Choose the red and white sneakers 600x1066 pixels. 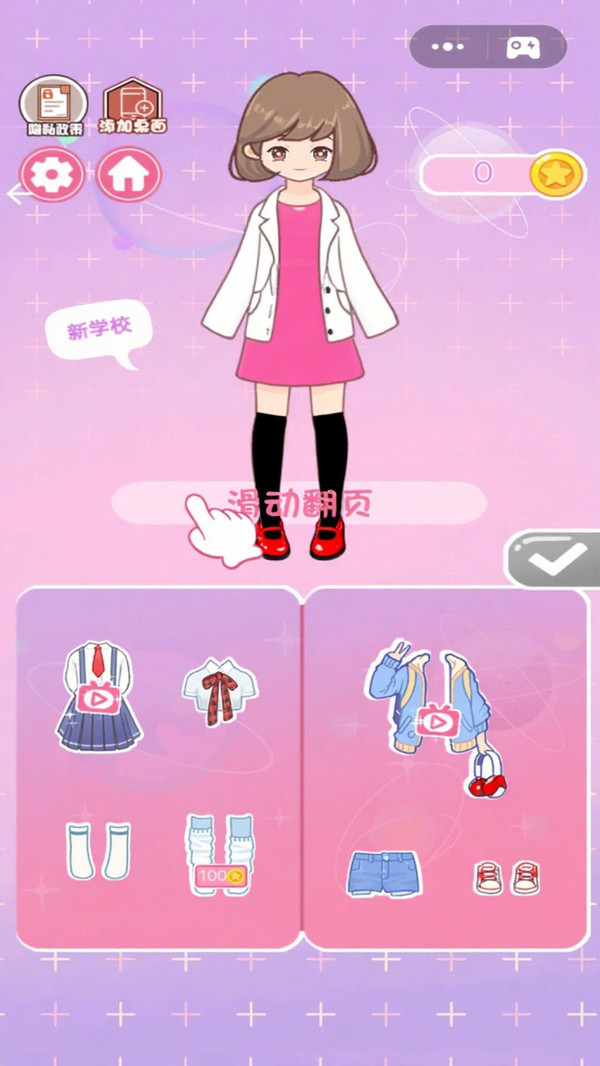click(x=506, y=877)
